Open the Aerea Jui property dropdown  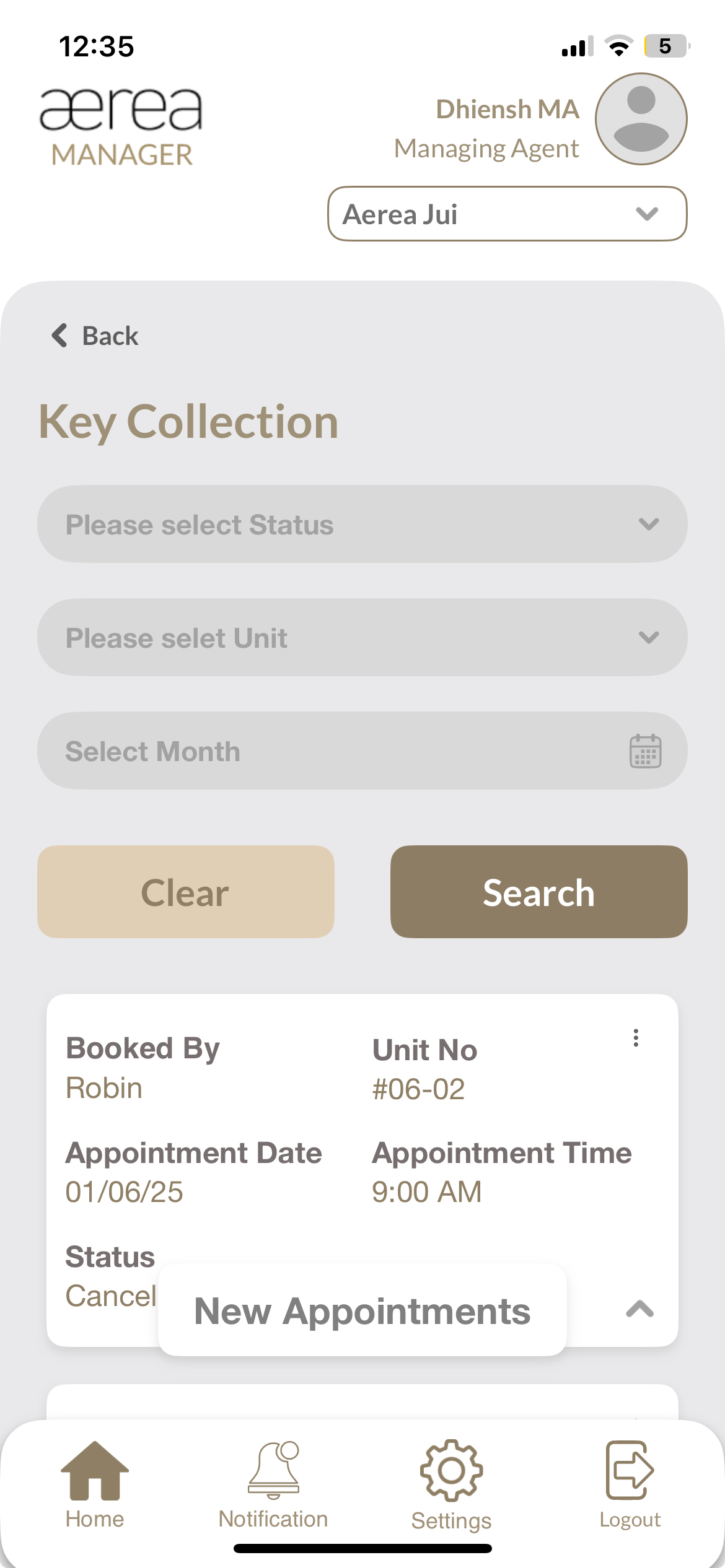click(507, 214)
